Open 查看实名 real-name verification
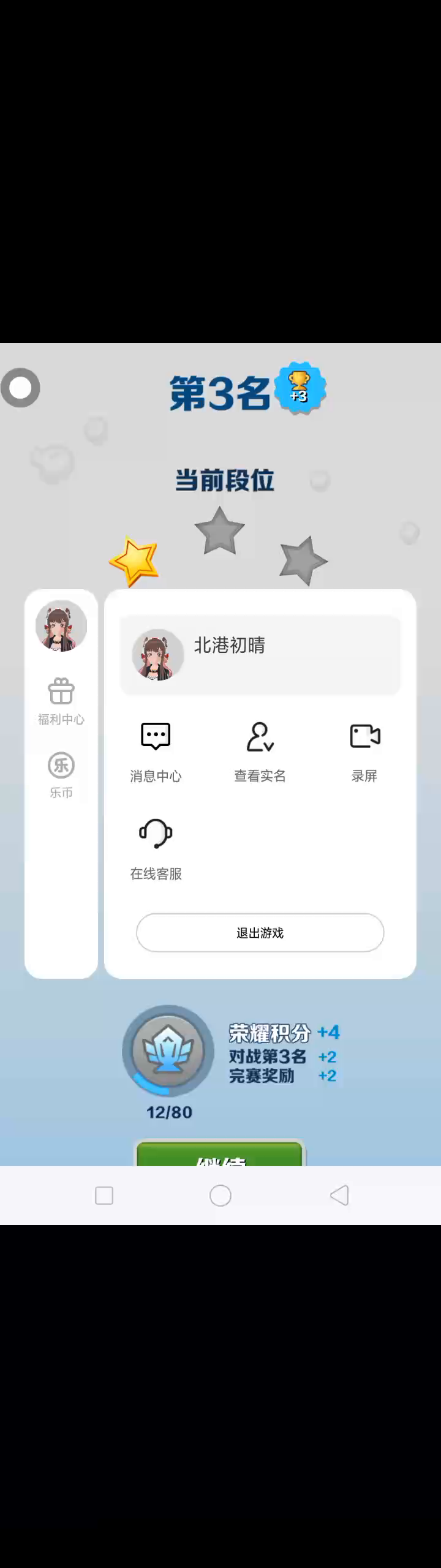The image size is (441, 1568). pos(260,750)
